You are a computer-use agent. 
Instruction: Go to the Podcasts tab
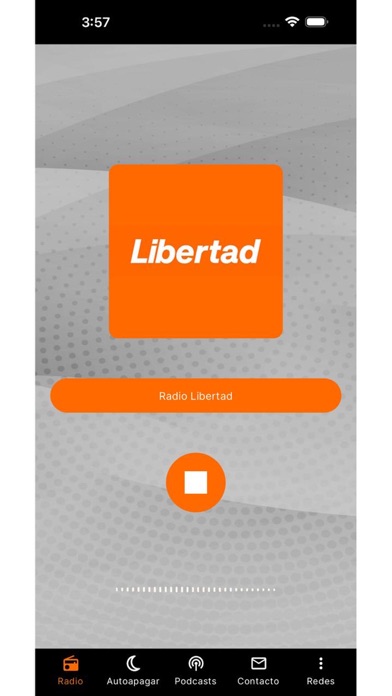tap(195, 670)
